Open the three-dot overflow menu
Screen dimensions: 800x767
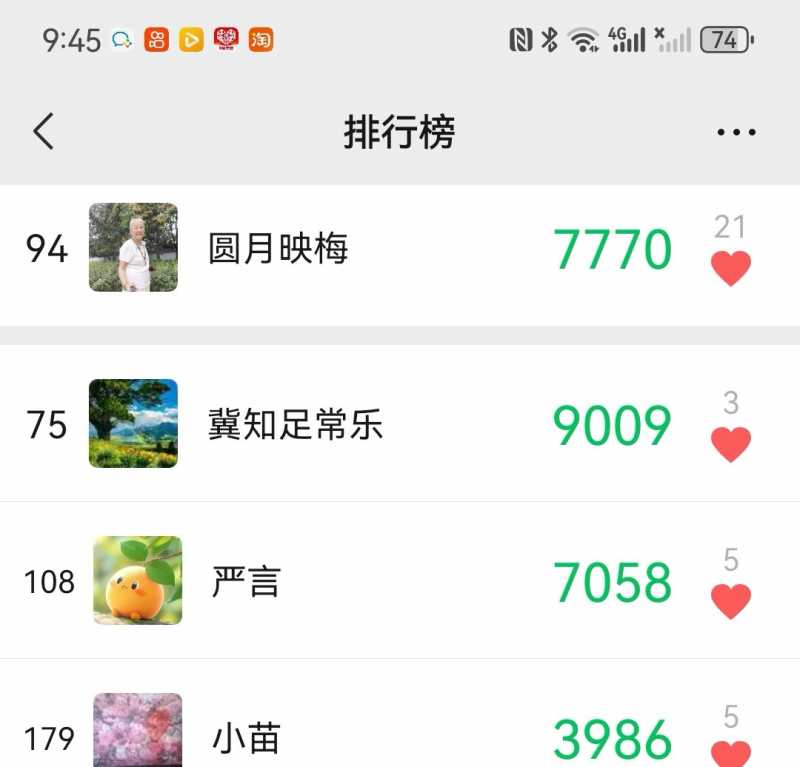(736, 132)
